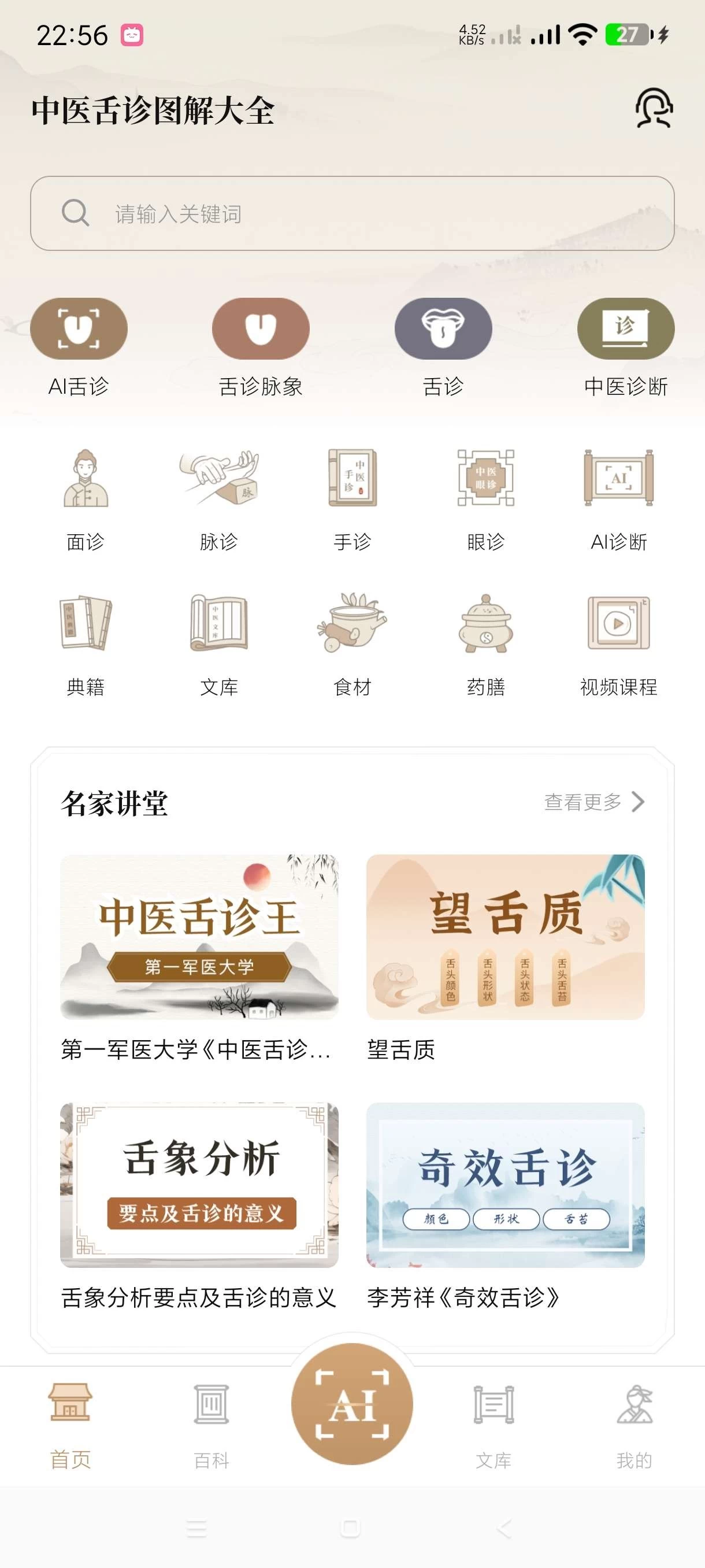Open the customer service headset icon
The height and width of the screenshot is (1568, 705).
(654, 108)
